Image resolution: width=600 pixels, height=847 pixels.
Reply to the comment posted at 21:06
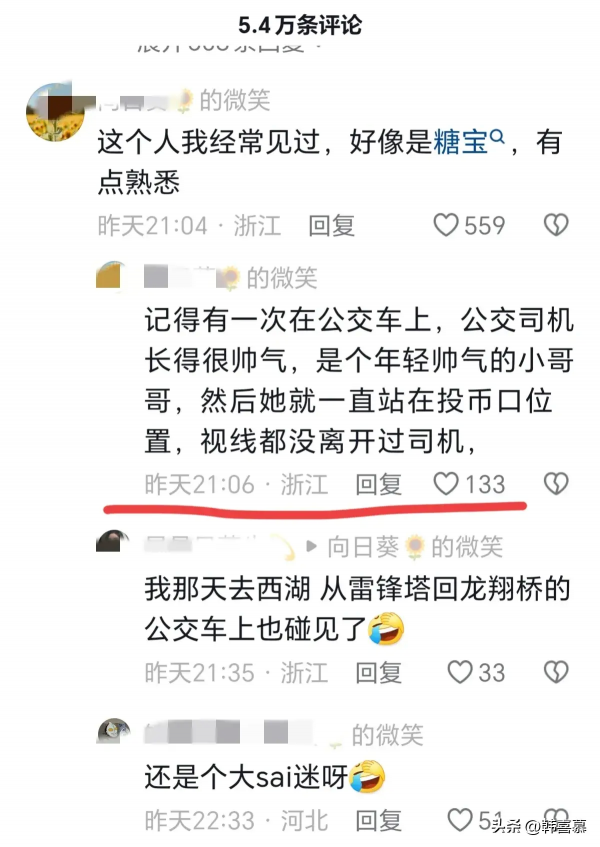click(x=379, y=484)
